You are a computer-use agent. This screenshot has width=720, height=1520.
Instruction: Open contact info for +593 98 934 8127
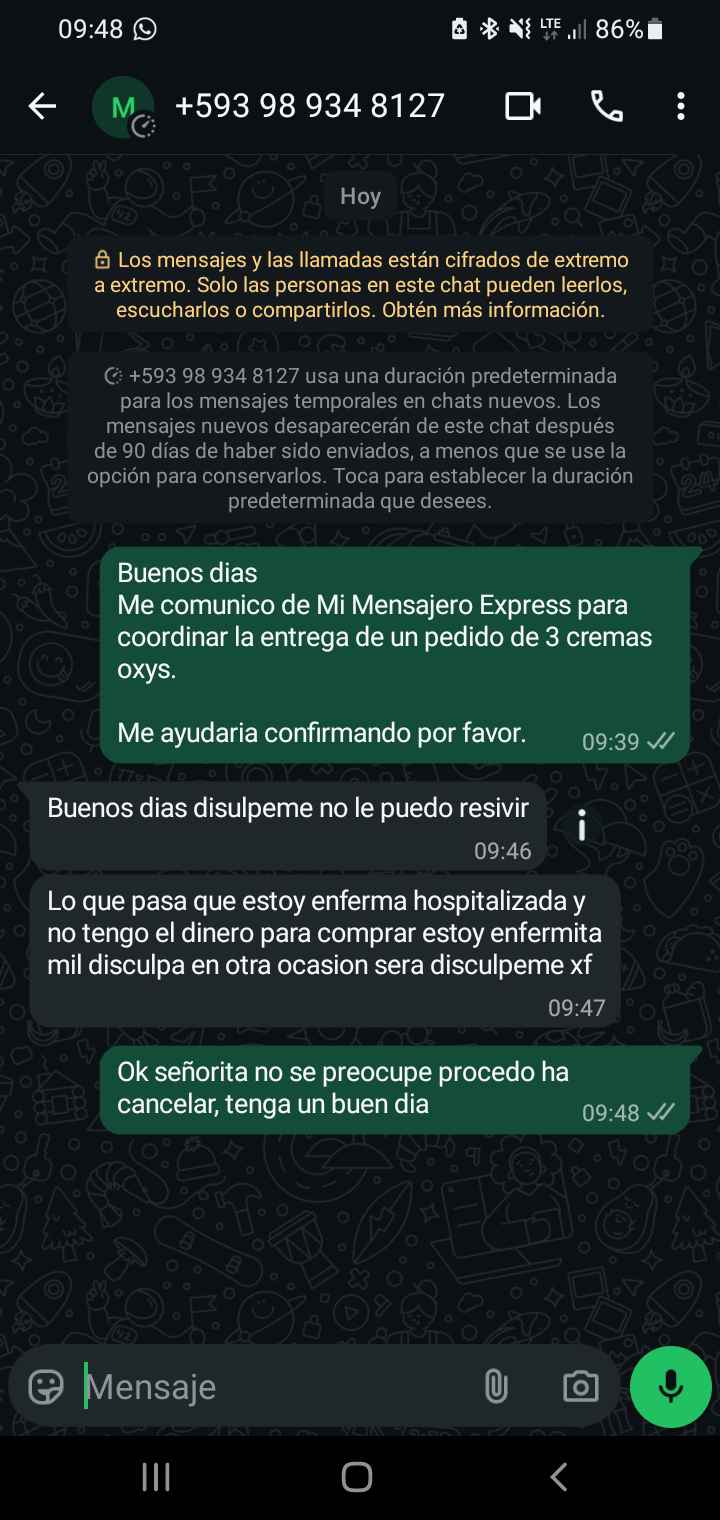tap(309, 106)
